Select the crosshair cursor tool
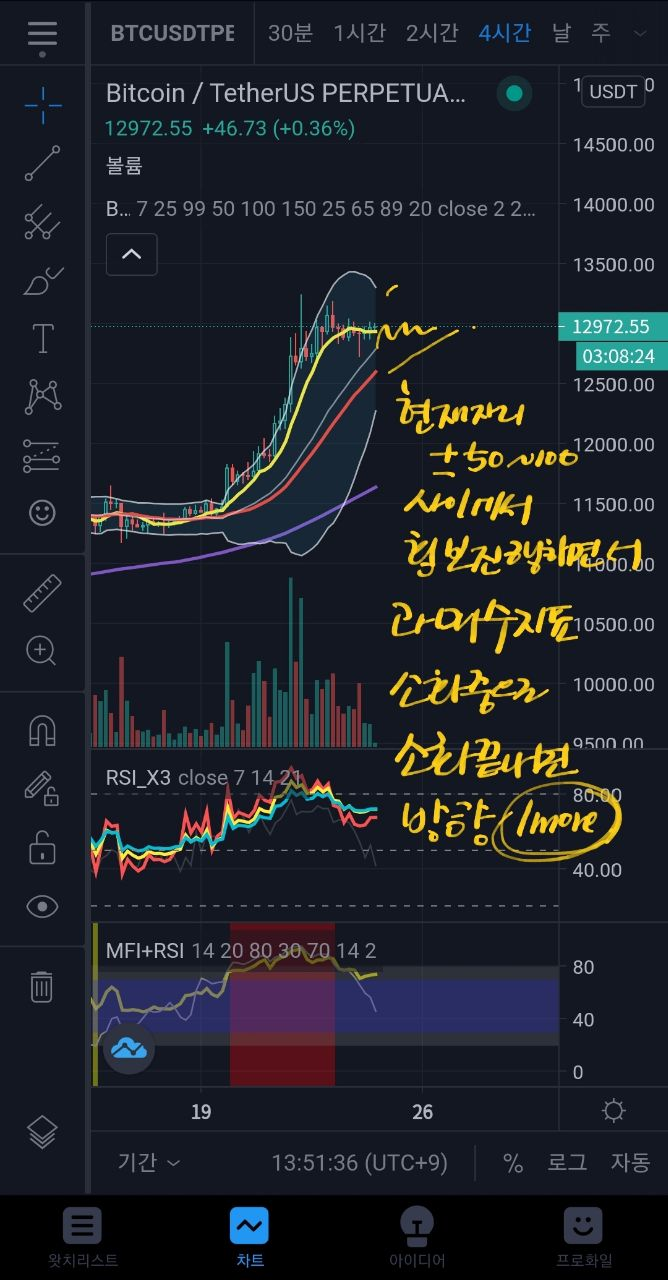The height and width of the screenshot is (1280, 668). (42, 102)
